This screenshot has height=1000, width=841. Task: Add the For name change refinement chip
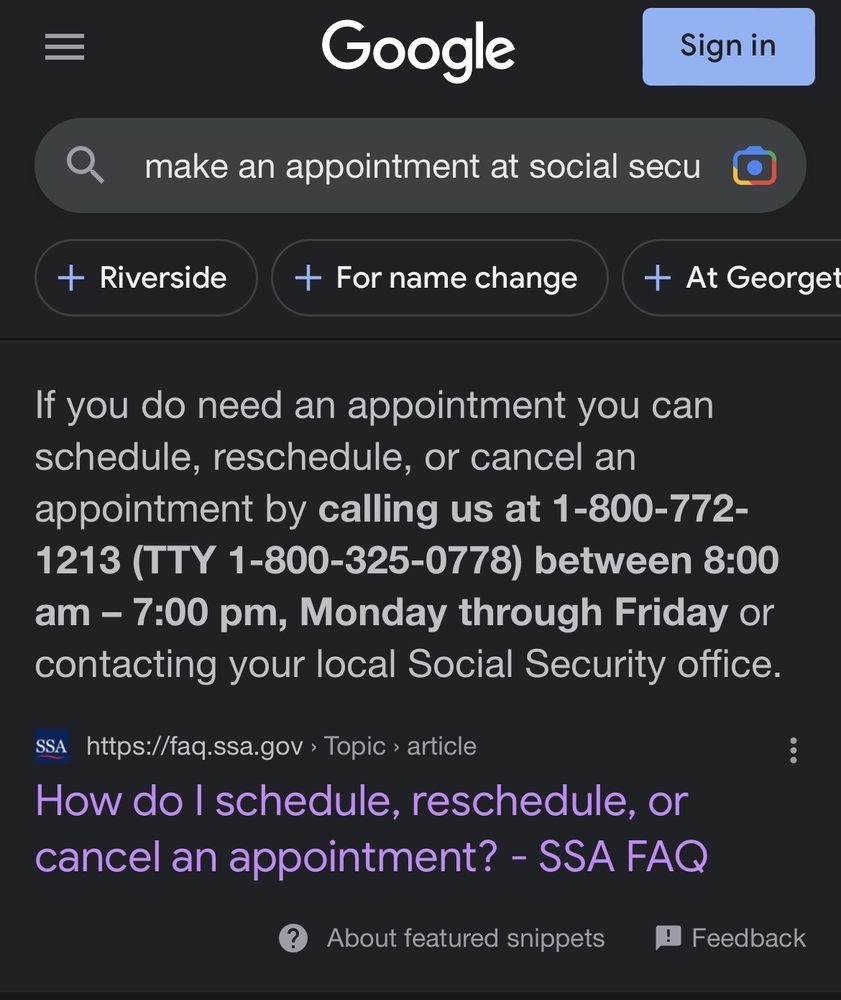[x=439, y=278]
